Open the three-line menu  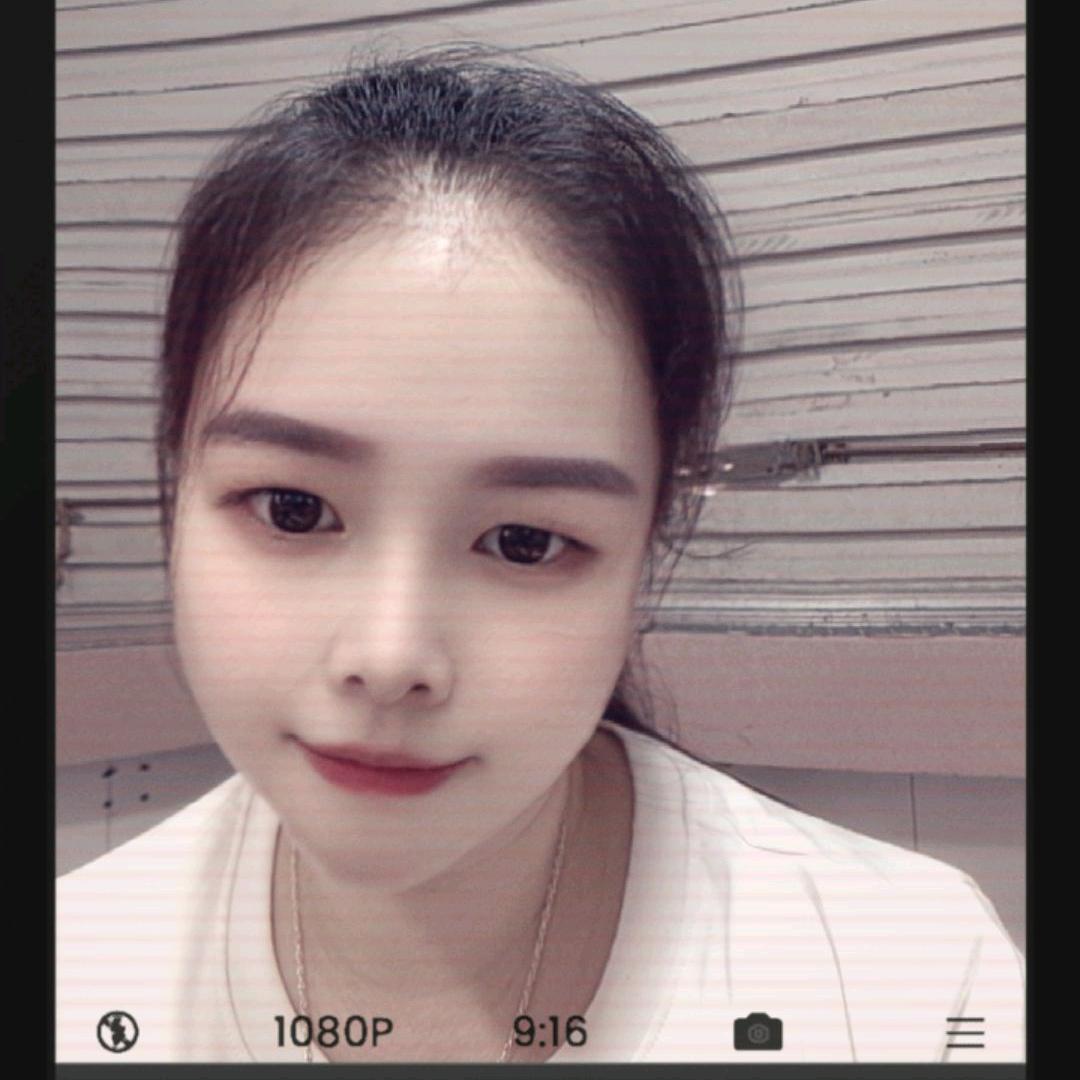click(965, 1032)
